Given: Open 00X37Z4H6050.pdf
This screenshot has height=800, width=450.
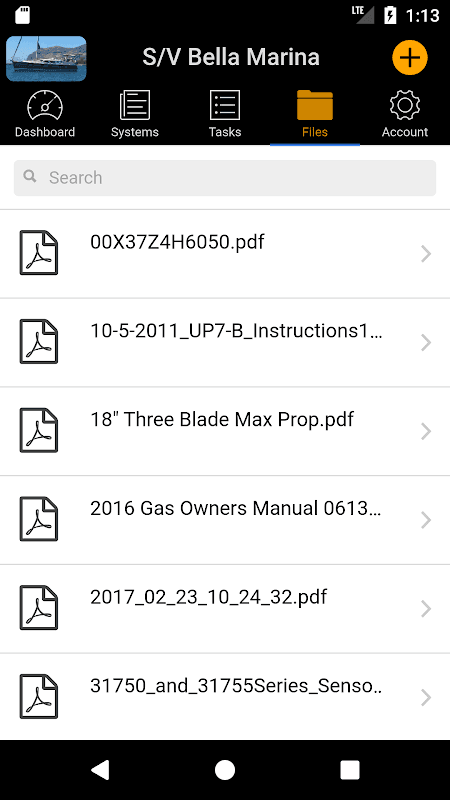Looking at the screenshot, I should click(x=225, y=254).
